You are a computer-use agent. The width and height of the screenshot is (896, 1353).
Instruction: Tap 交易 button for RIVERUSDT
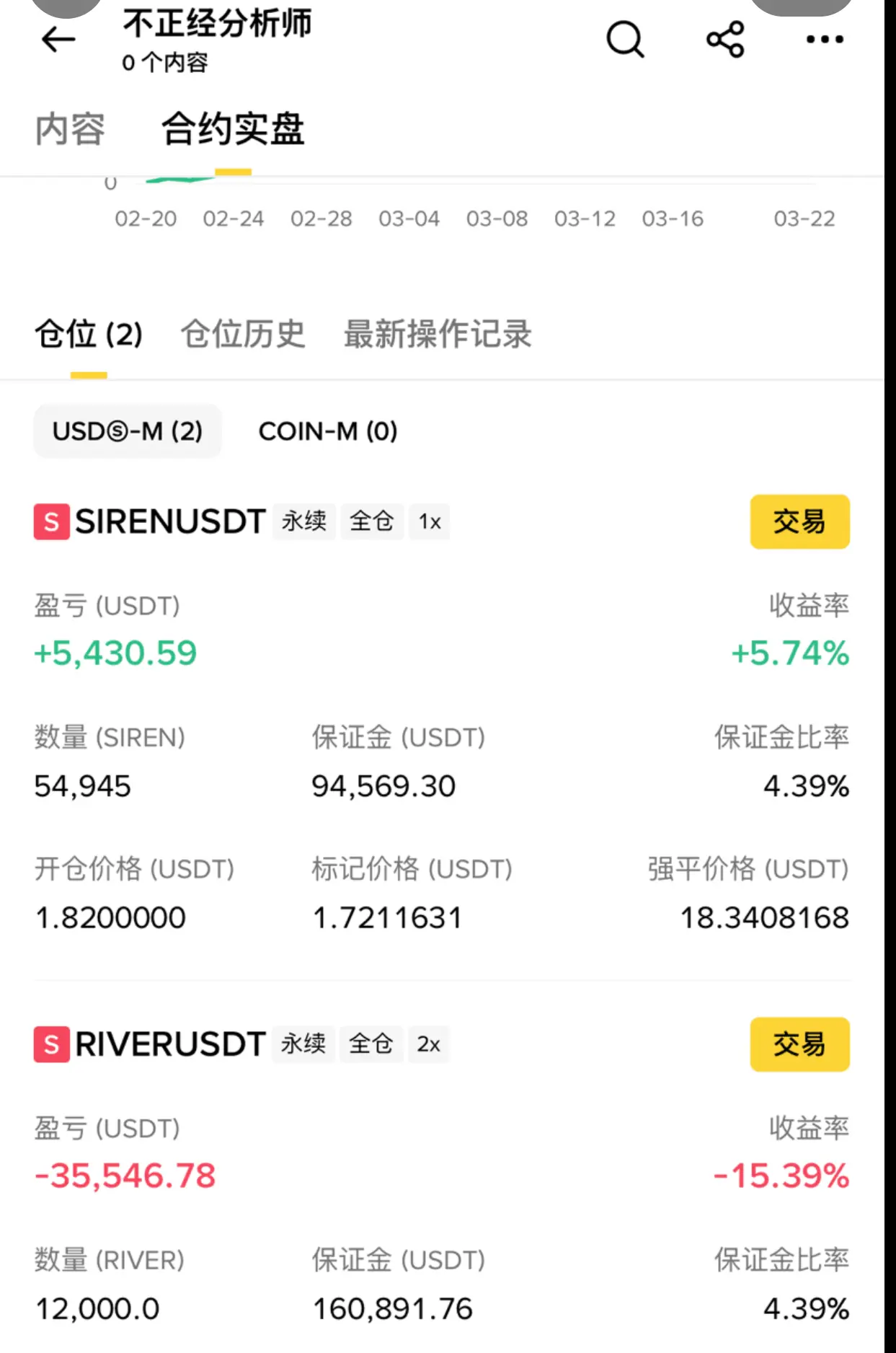[799, 1044]
